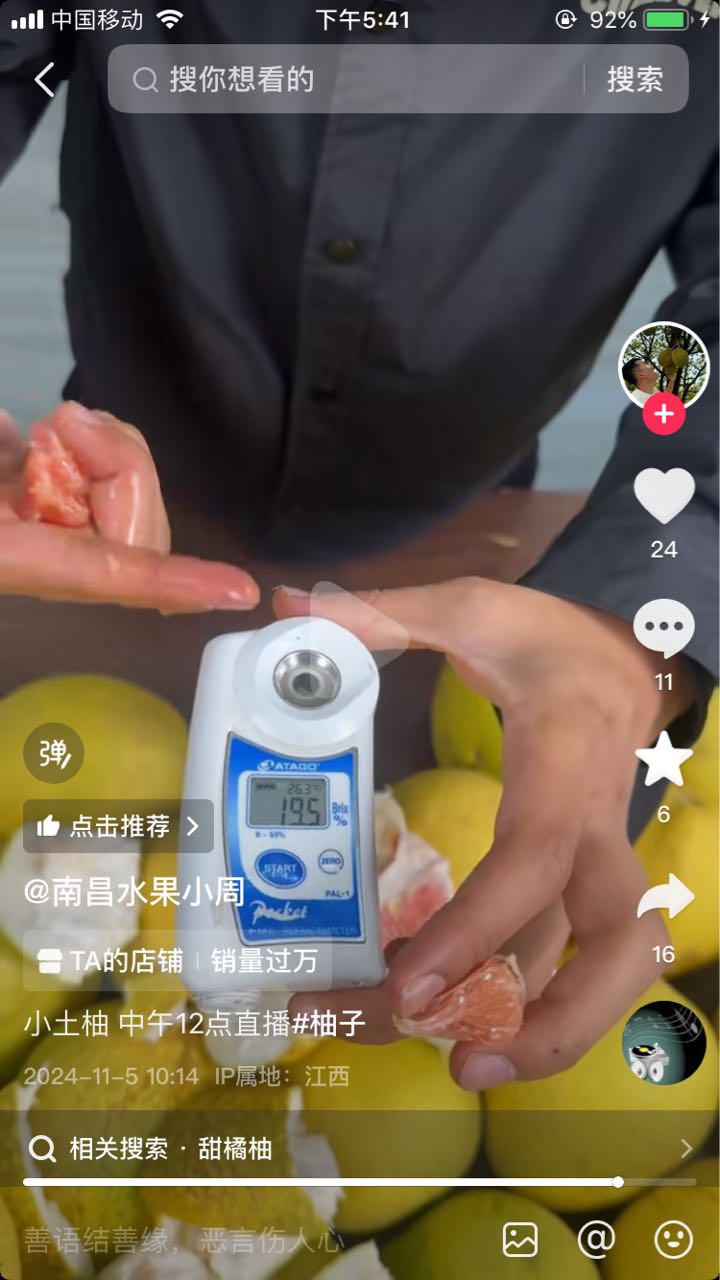This screenshot has height=1280, width=720.
Task: Open @南昌水果小周 profile link
Action: (135, 890)
